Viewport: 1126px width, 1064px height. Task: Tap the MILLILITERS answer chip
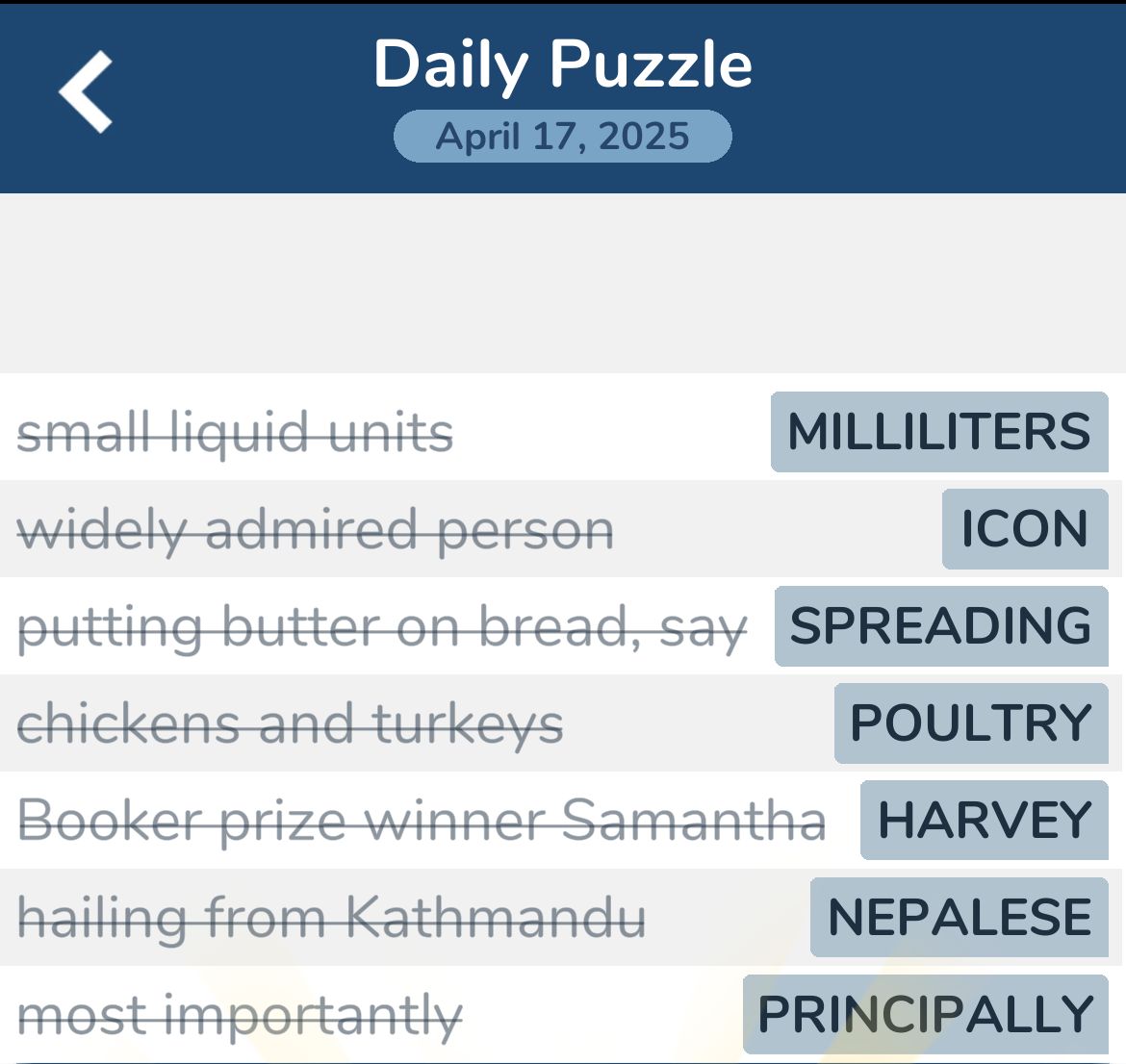click(x=939, y=432)
